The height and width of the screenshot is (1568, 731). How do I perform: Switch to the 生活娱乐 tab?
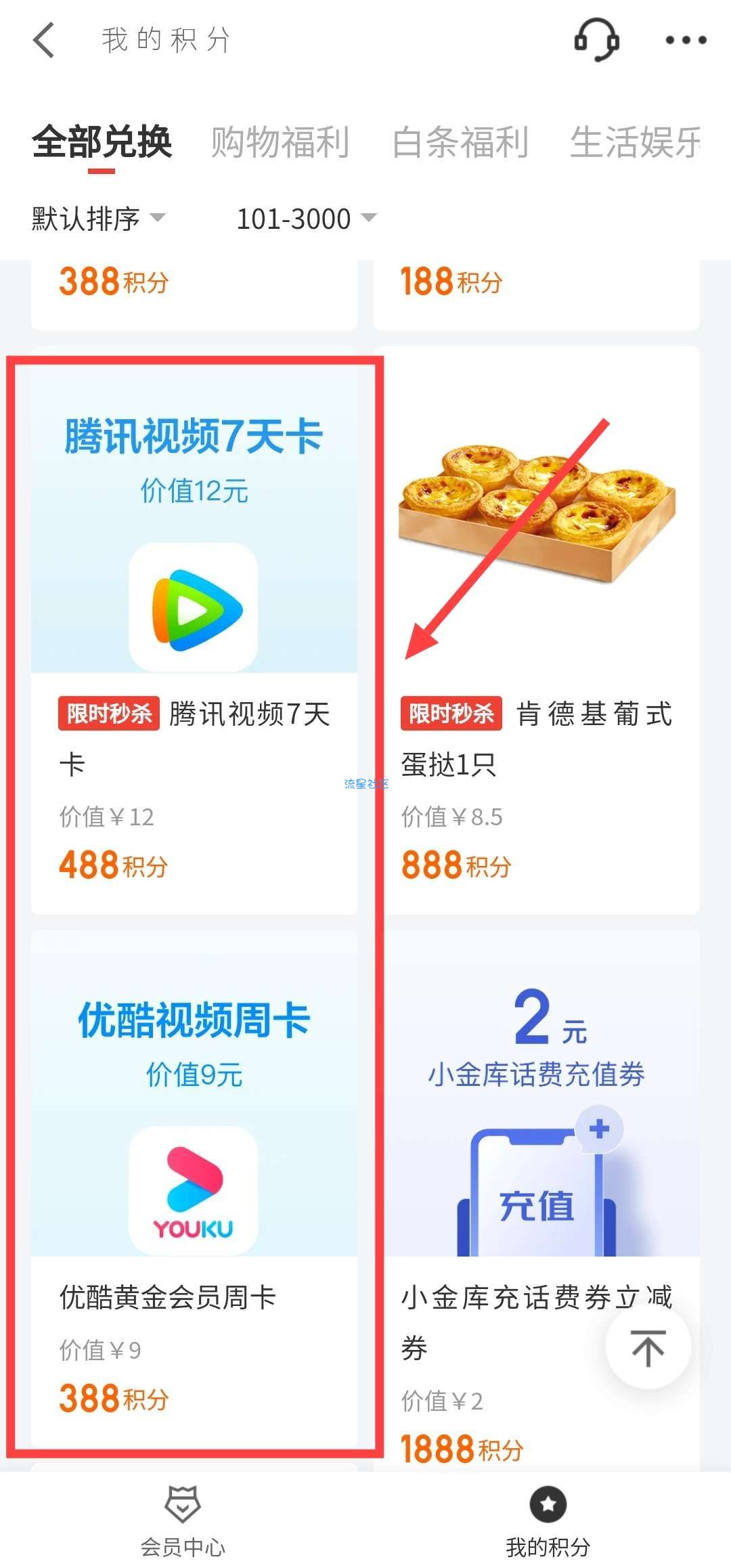635,142
